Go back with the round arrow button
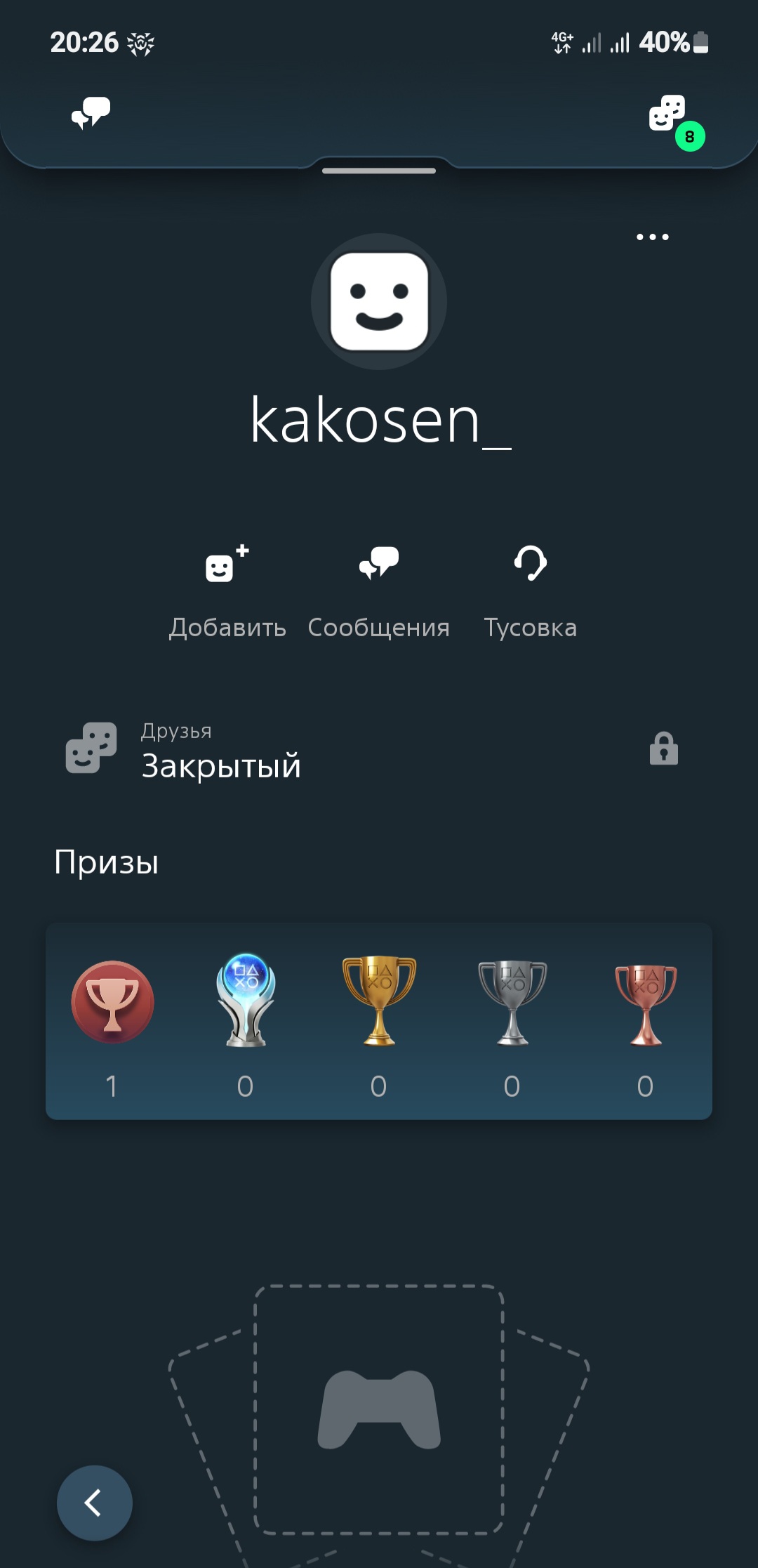The width and height of the screenshot is (758, 1568). click(94, 1503)
